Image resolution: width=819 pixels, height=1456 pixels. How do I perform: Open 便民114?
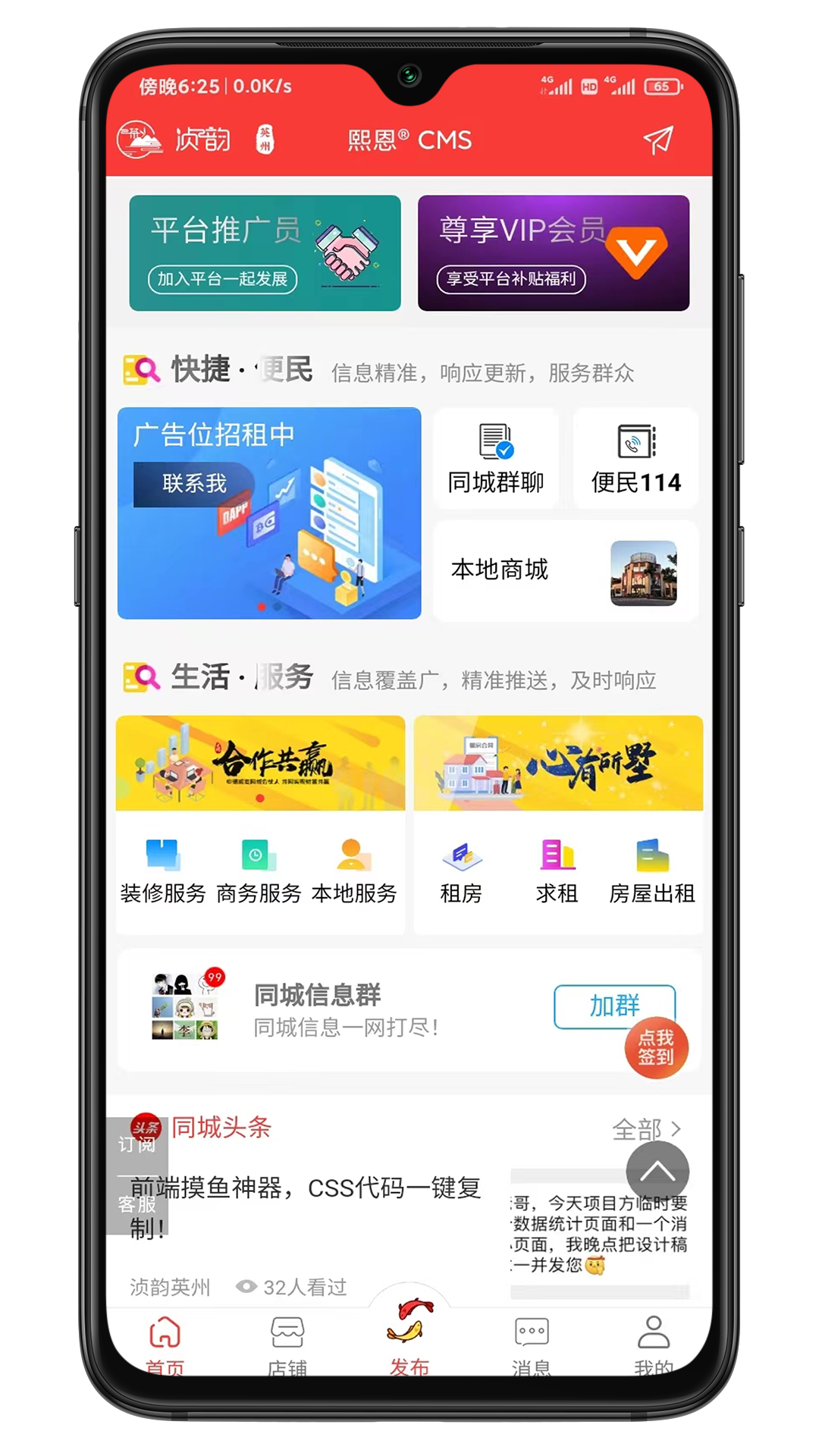click(636, 459)
